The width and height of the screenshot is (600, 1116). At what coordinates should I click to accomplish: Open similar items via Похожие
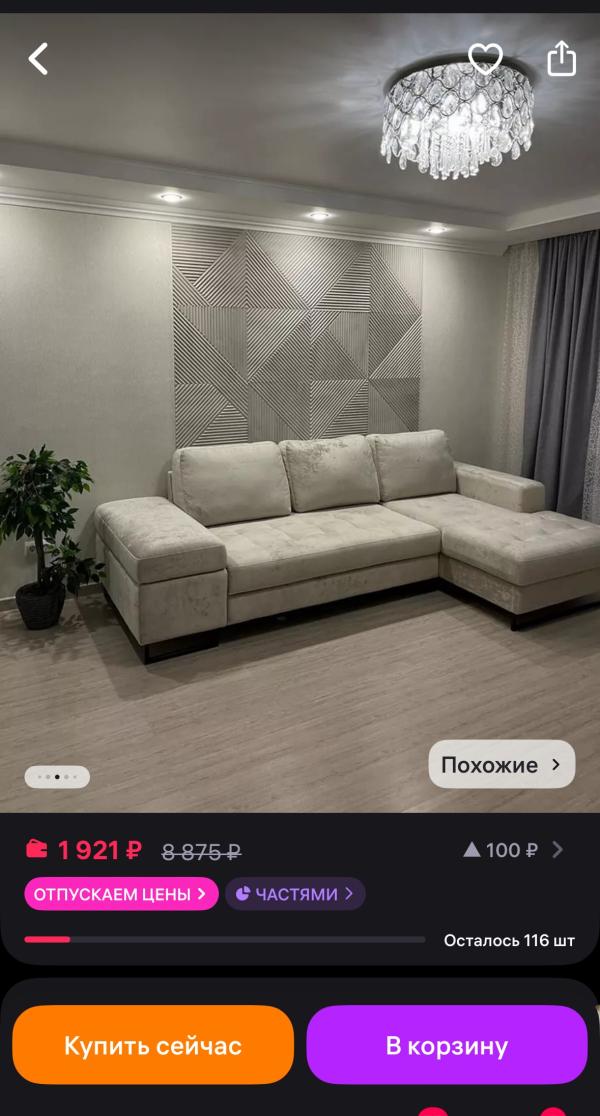tap(502, 765)
